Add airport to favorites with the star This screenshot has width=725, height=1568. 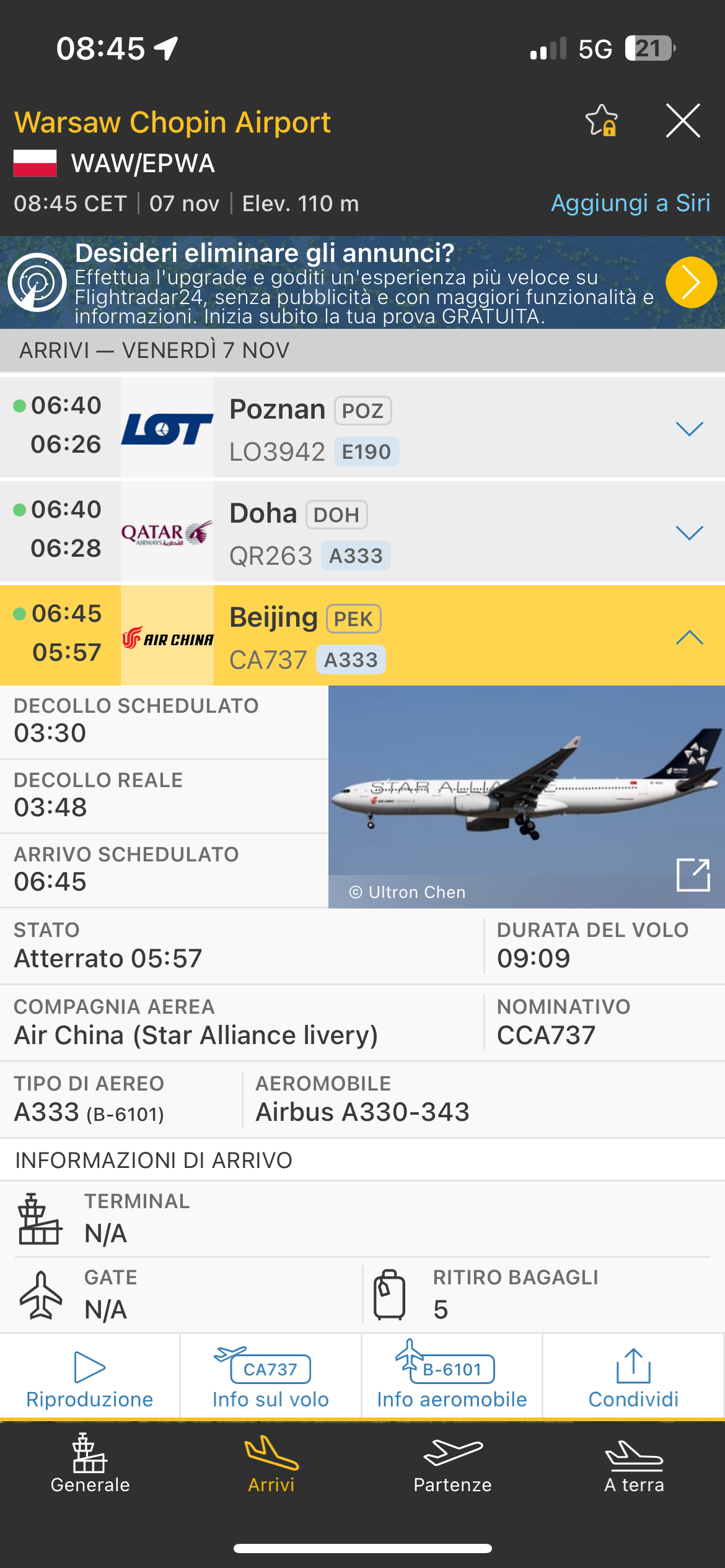click(601, 121)
